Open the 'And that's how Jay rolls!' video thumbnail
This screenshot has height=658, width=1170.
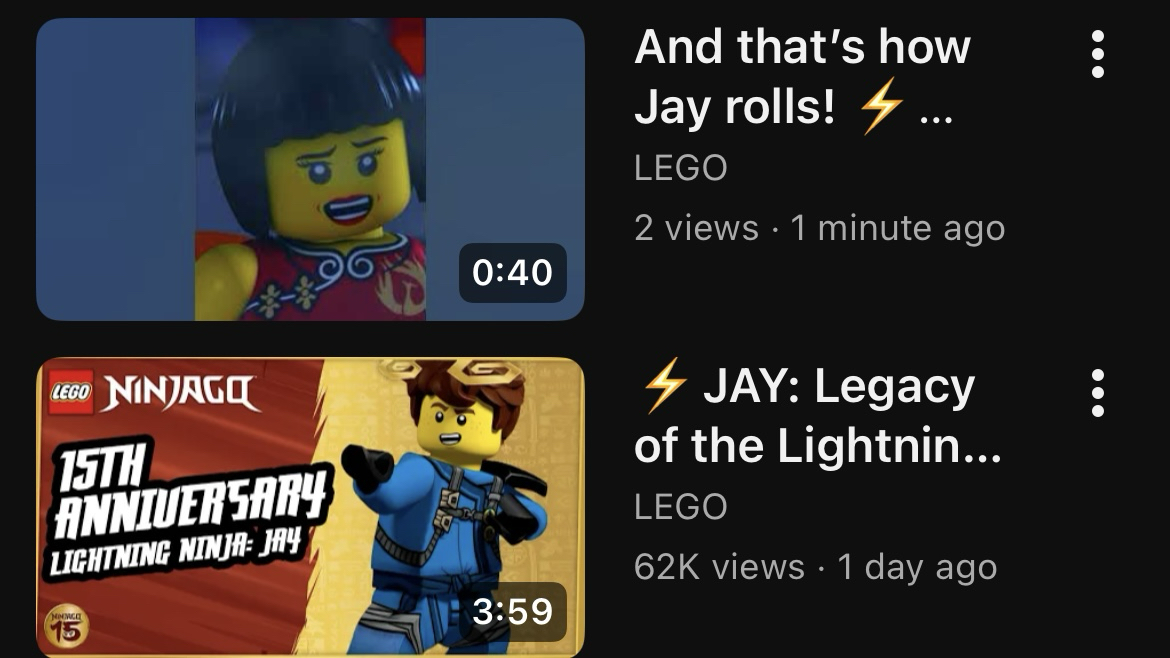pos(310,169)
